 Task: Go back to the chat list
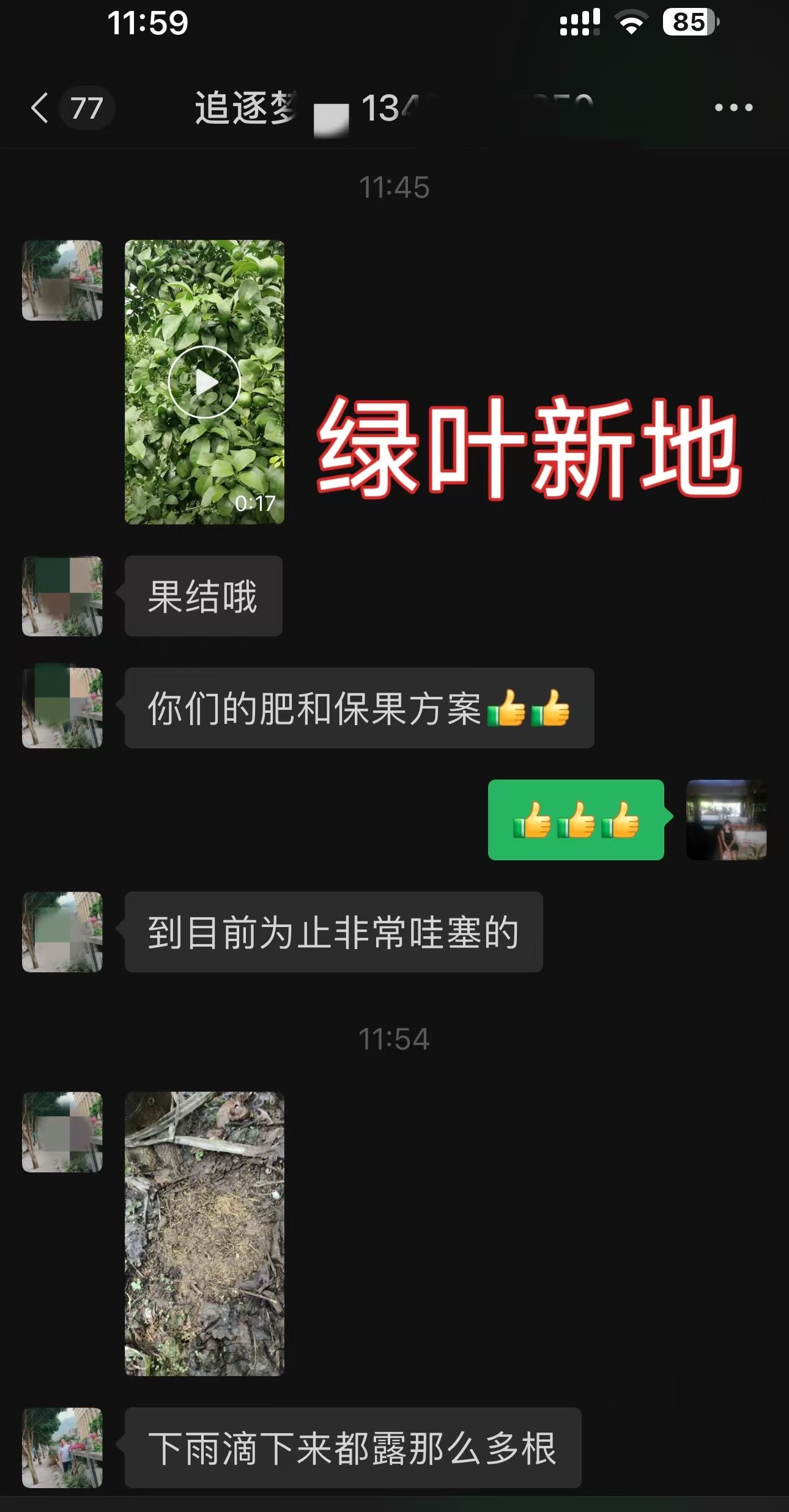[x=40, y=108]
